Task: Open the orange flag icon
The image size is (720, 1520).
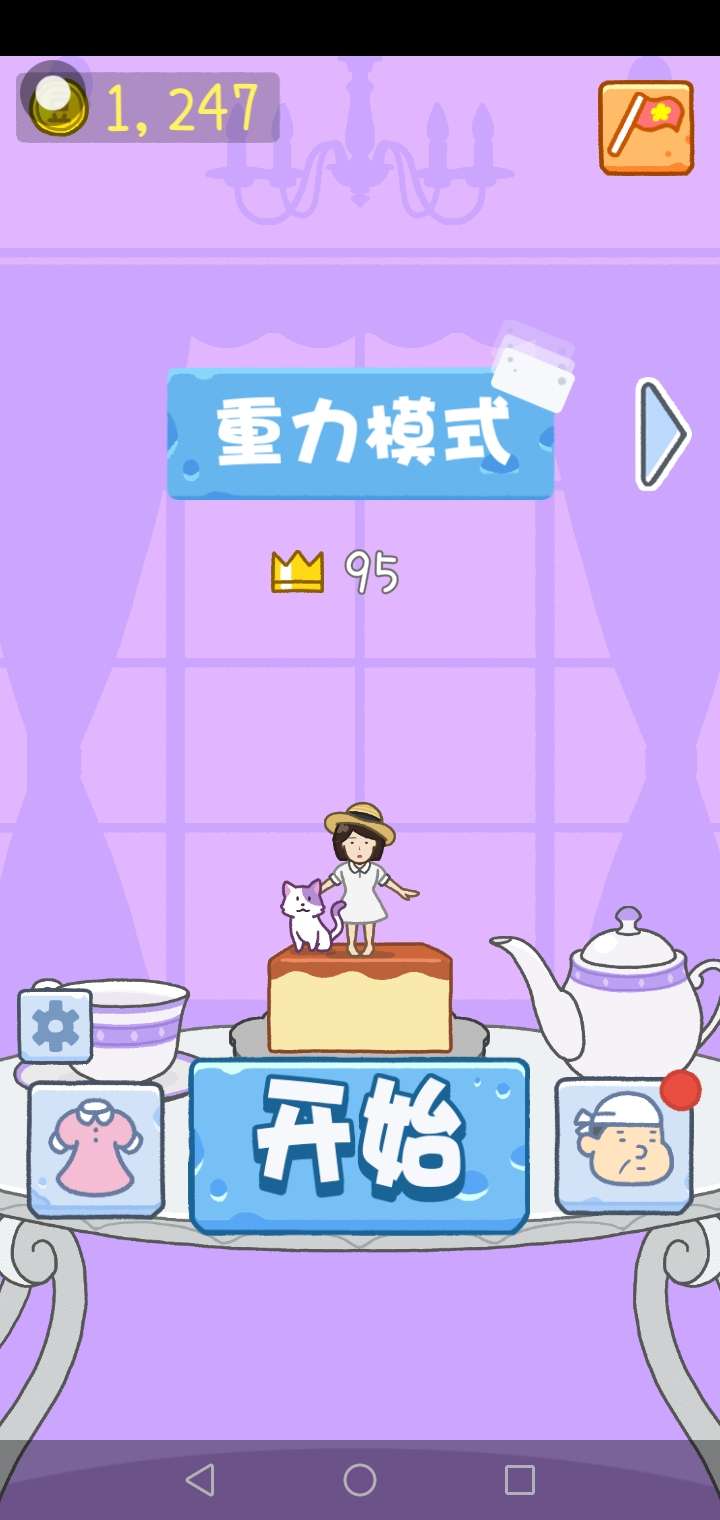Action: [x=646, y=128]
